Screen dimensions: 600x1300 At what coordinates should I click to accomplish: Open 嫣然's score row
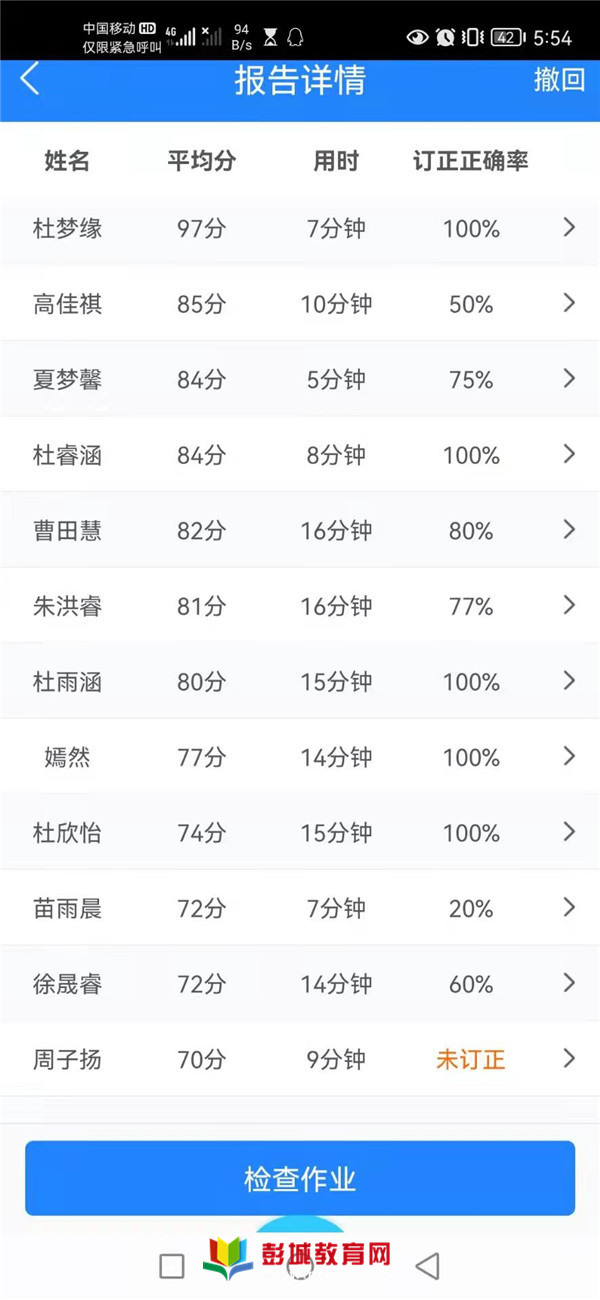[x=300, y=757]
